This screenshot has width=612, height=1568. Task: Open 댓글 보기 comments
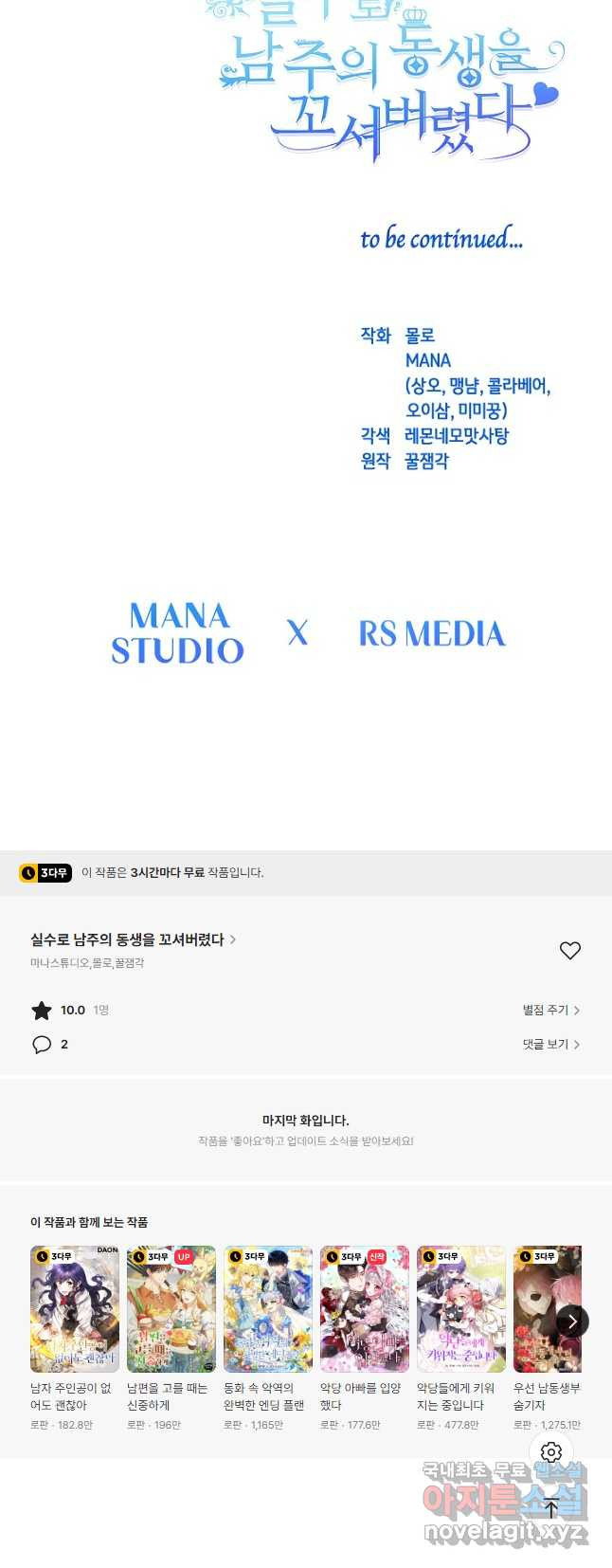[x=550, y=1045]
